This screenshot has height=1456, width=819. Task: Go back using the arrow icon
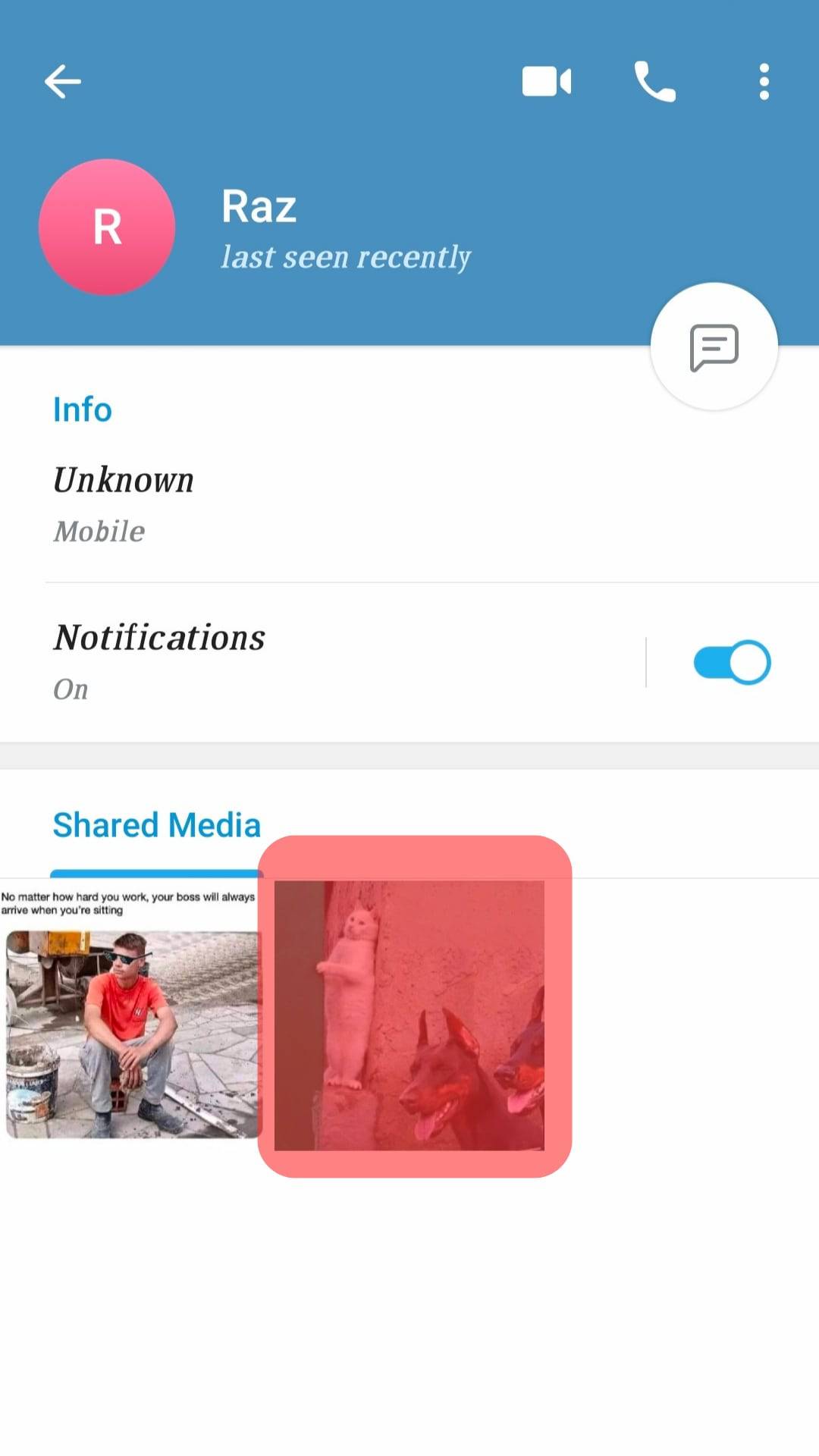[63, 81]
